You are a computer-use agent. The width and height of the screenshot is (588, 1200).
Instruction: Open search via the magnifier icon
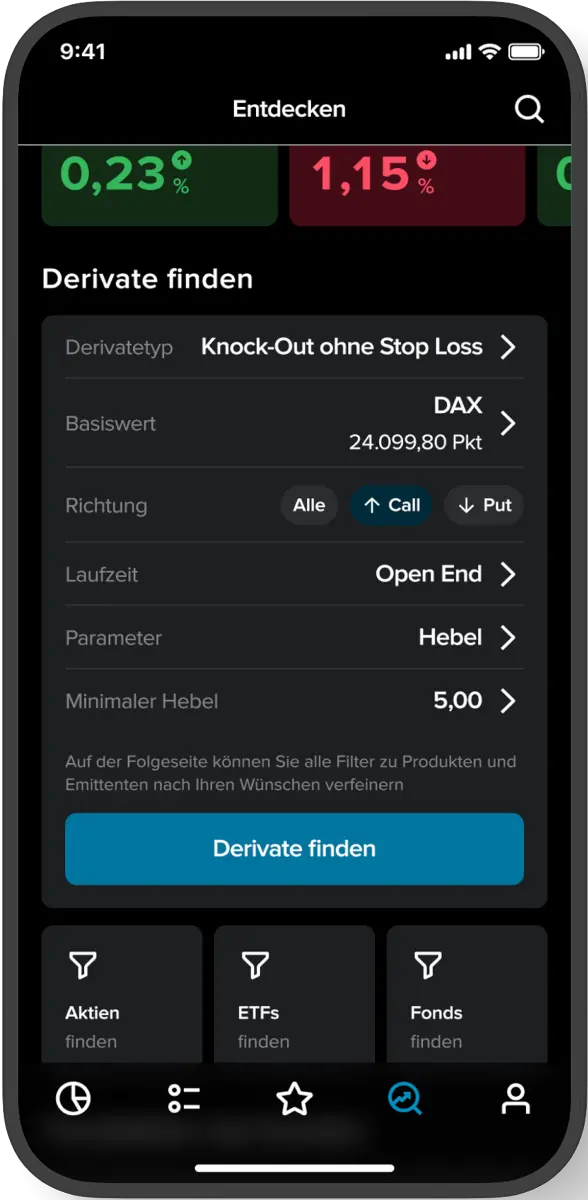point(529,109)
